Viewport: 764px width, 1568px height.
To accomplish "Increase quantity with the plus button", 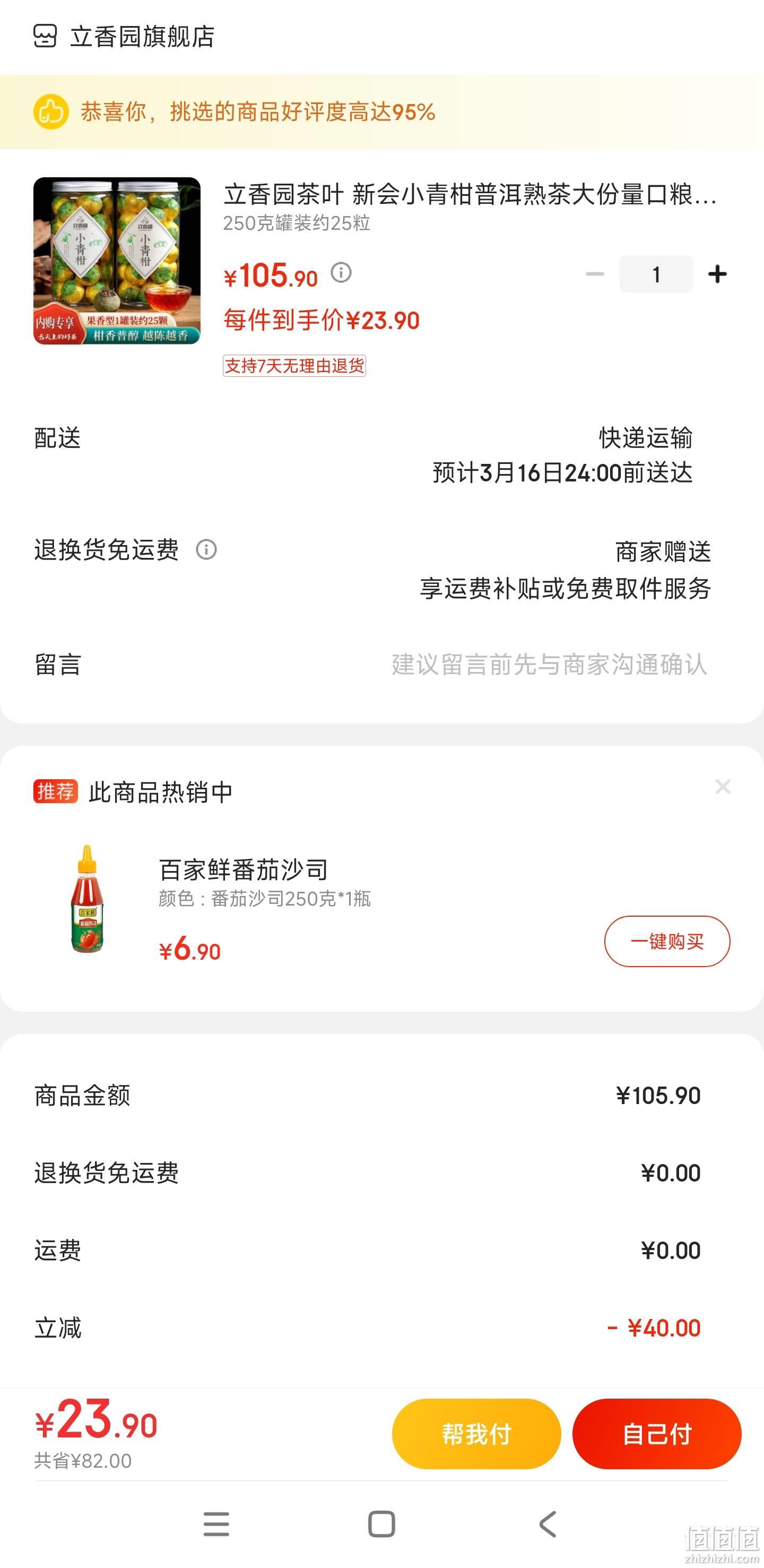I will (718, 274).
